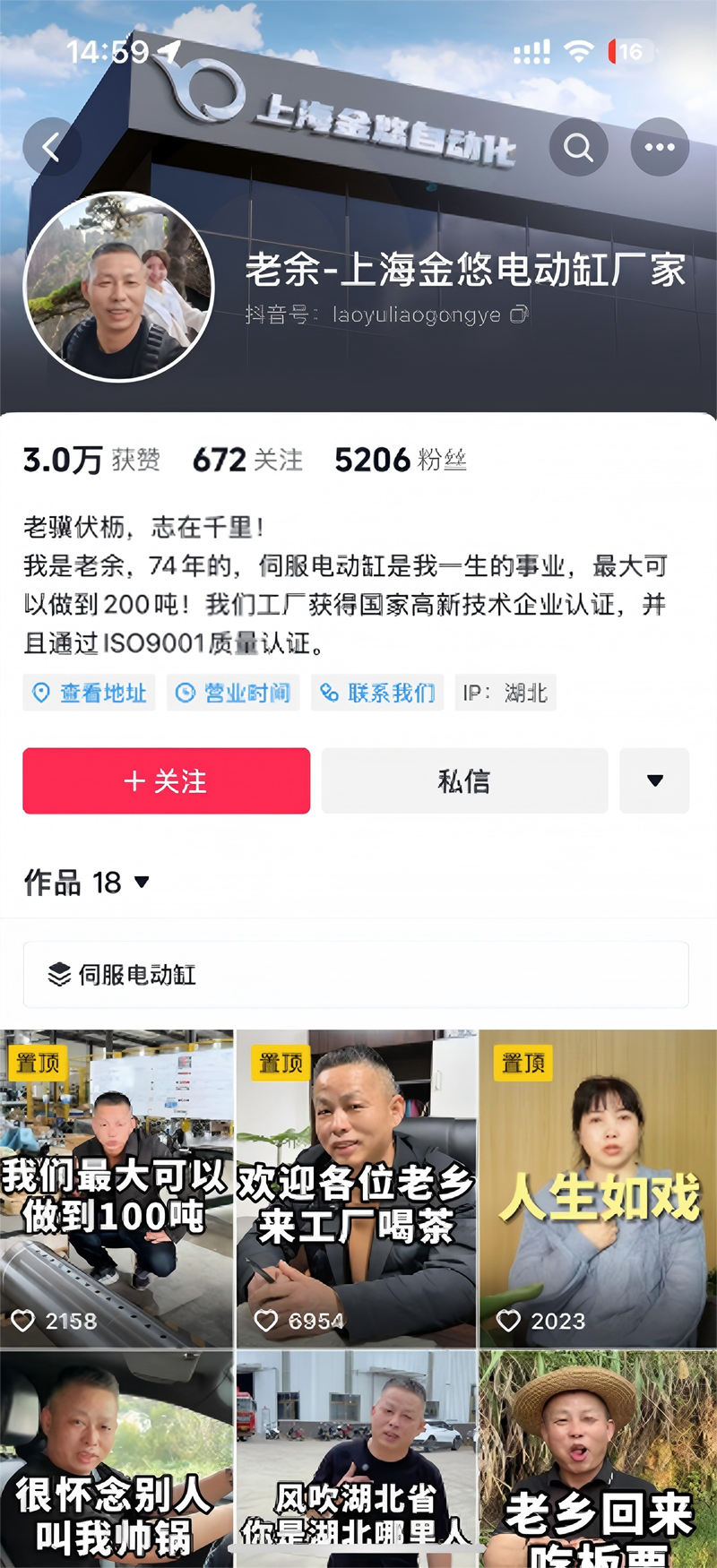Open the three-dot more options menu
This screenshot has width=717, height=1568.
pyautogui.click(x=660, y=147)
